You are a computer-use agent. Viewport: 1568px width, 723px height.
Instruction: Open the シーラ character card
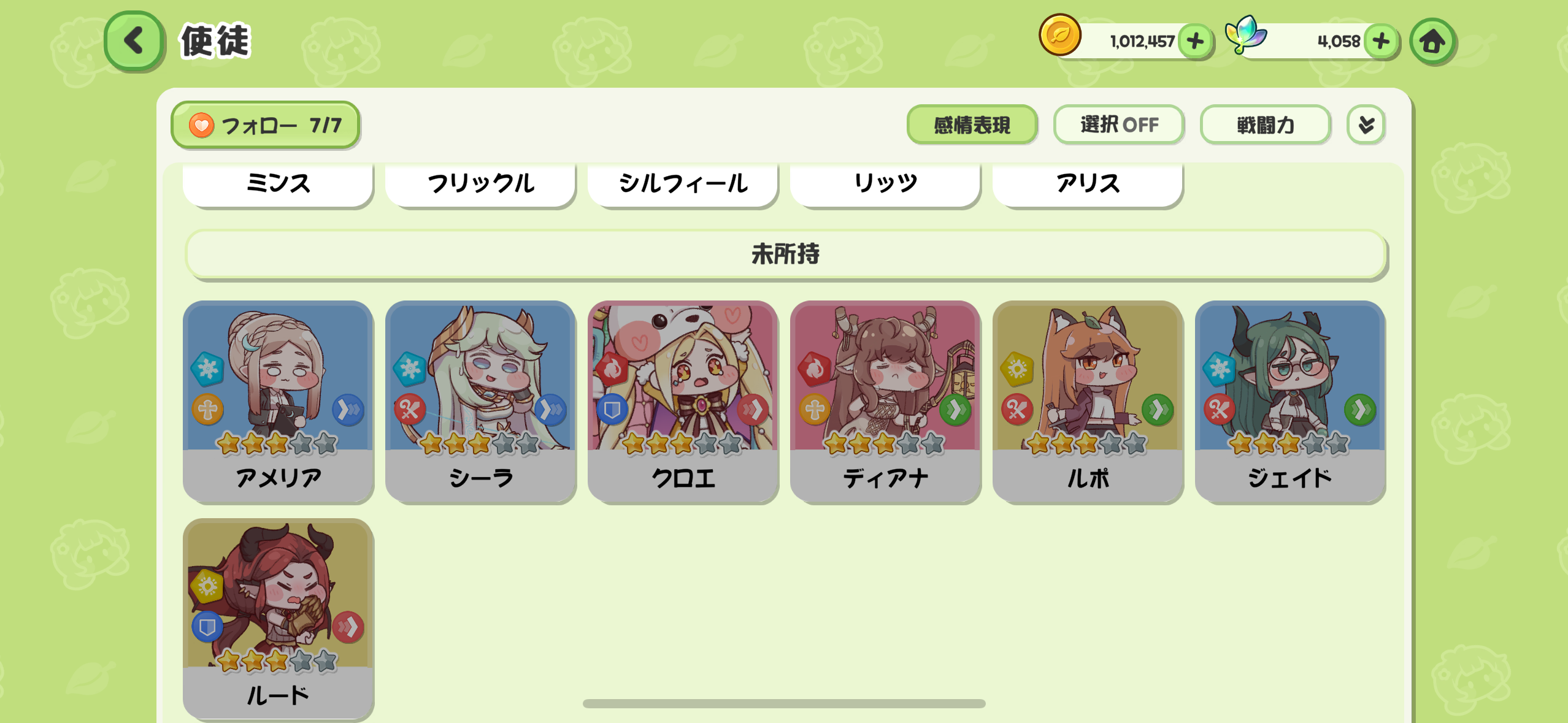click(x=480, y=402)
